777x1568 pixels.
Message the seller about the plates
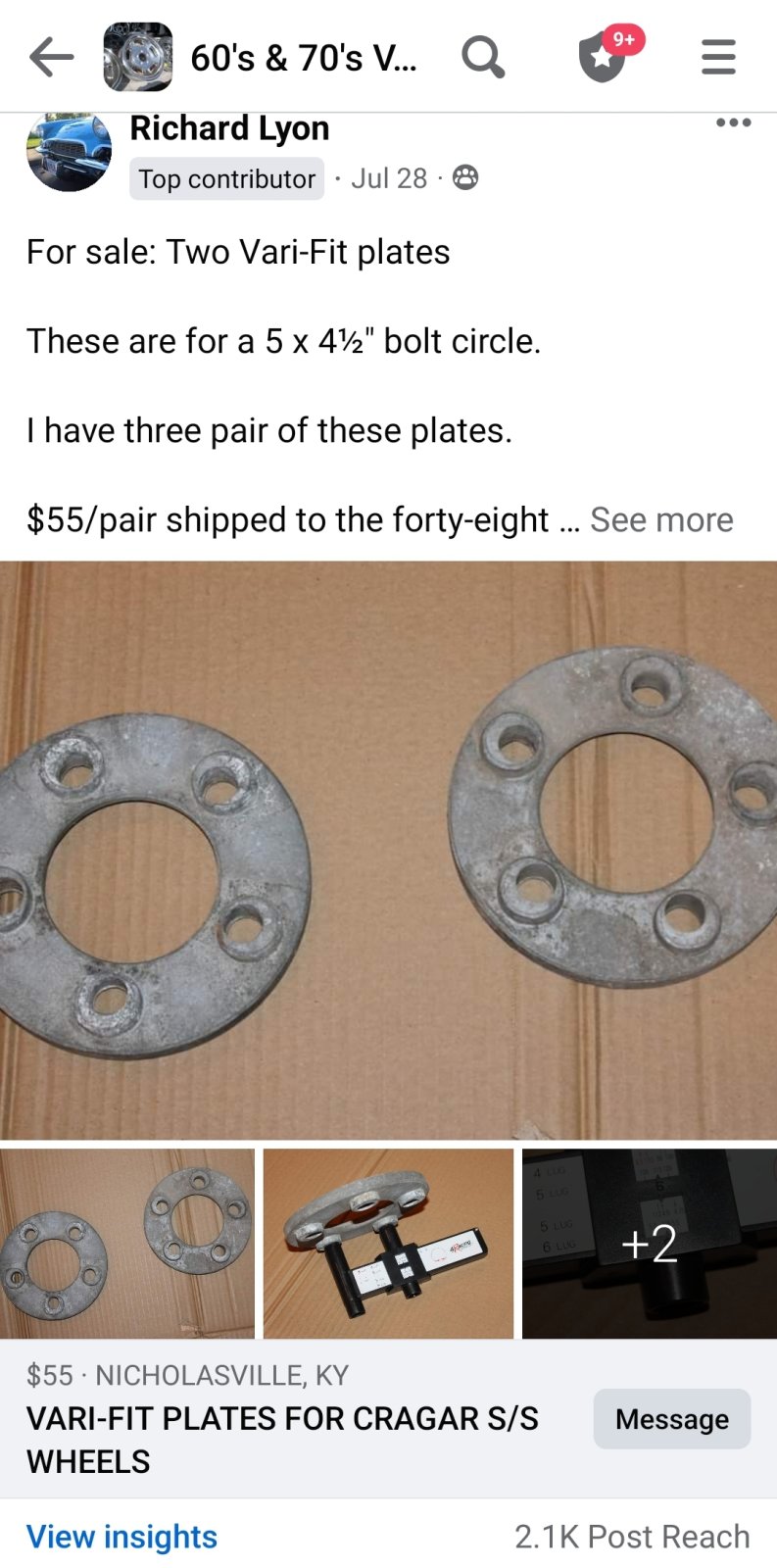click(671, 1418)
